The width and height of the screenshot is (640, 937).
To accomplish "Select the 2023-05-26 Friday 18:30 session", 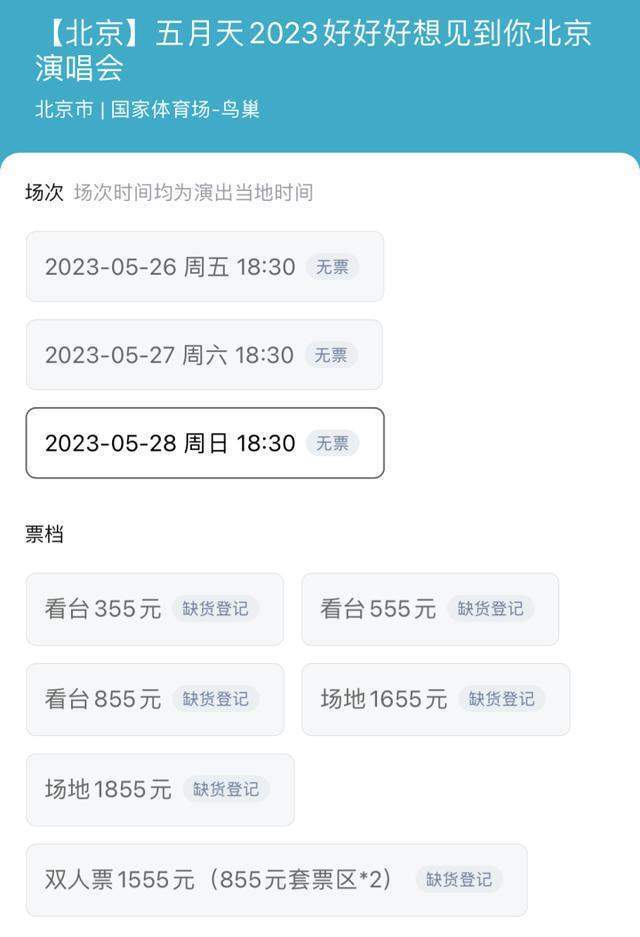I will [x=204, y=267].
